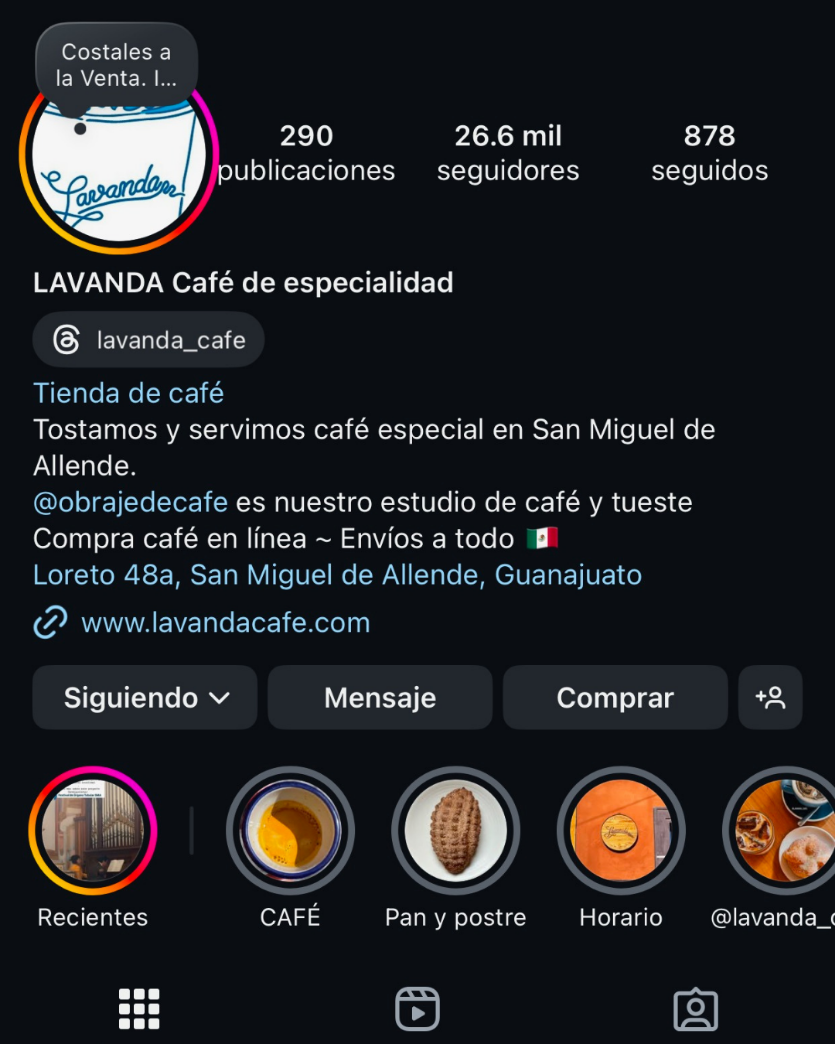Open the Recientes story highlight
Image resolution: width=835 pixels, height=1044 pixels.
(x=93, y=830)
